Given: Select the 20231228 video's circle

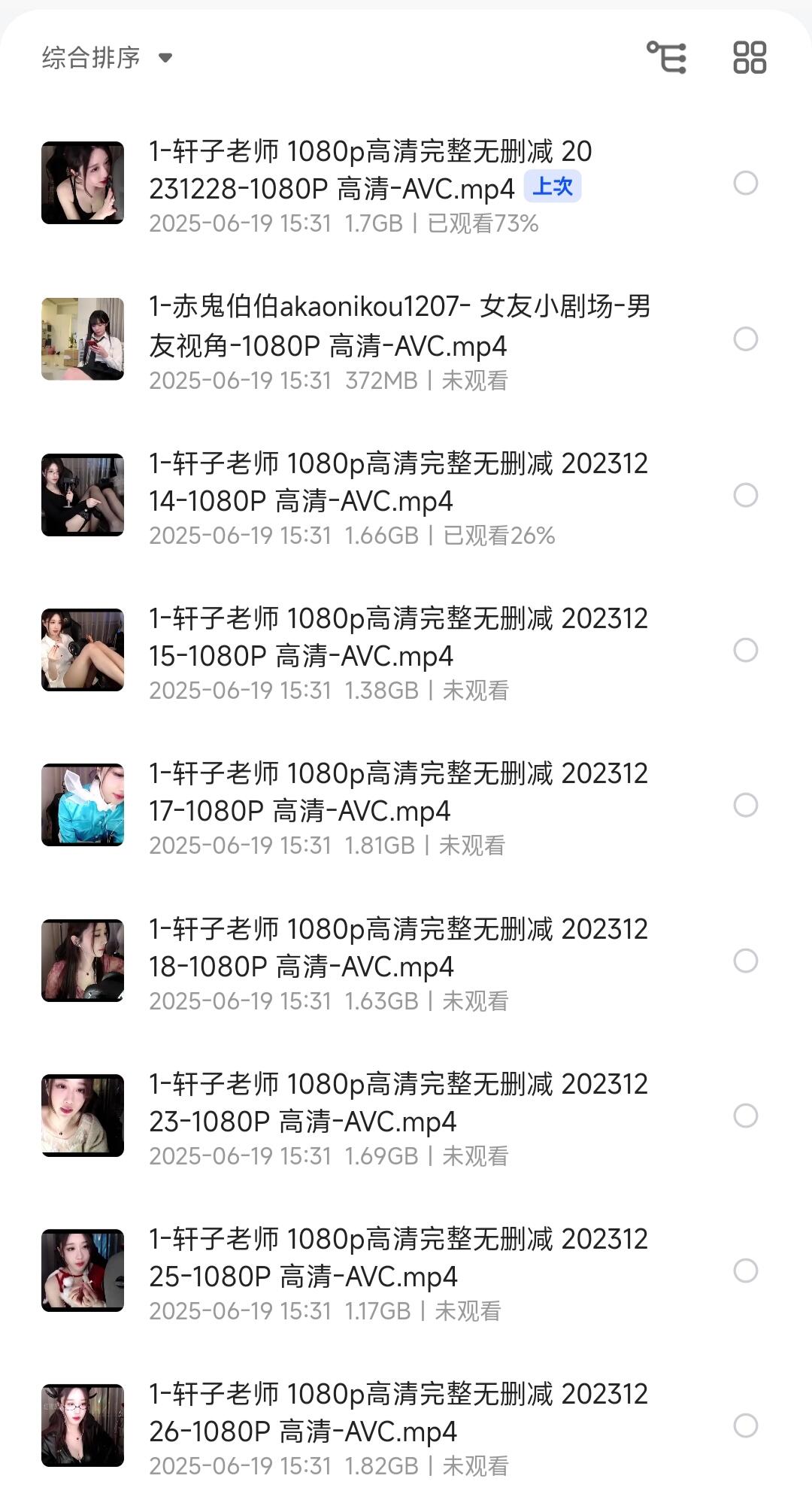Looking at the screenshot, I should pyautogui.click(x=745, y=184).
